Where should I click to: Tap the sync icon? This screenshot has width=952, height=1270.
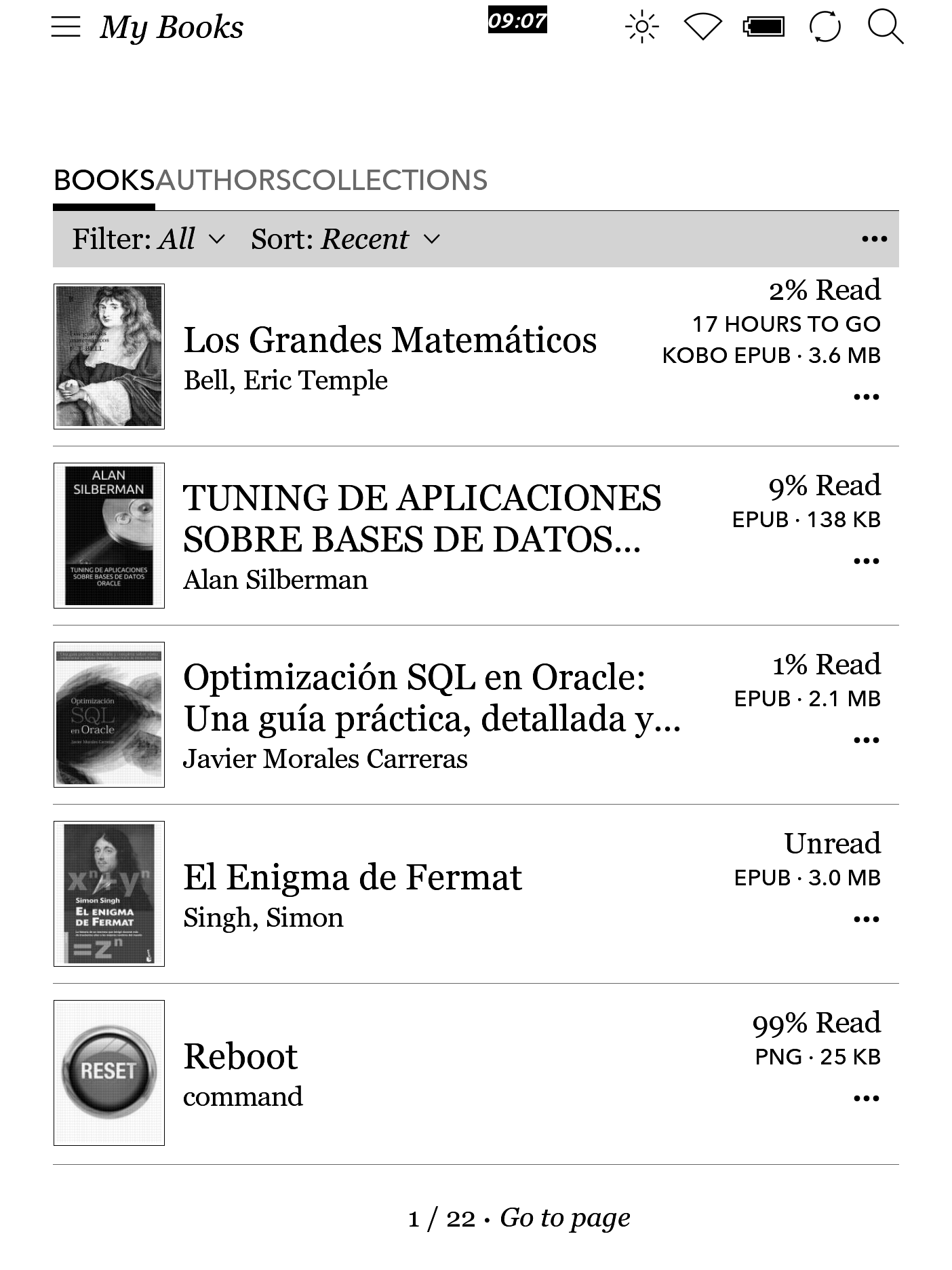[x=825, y=27]
